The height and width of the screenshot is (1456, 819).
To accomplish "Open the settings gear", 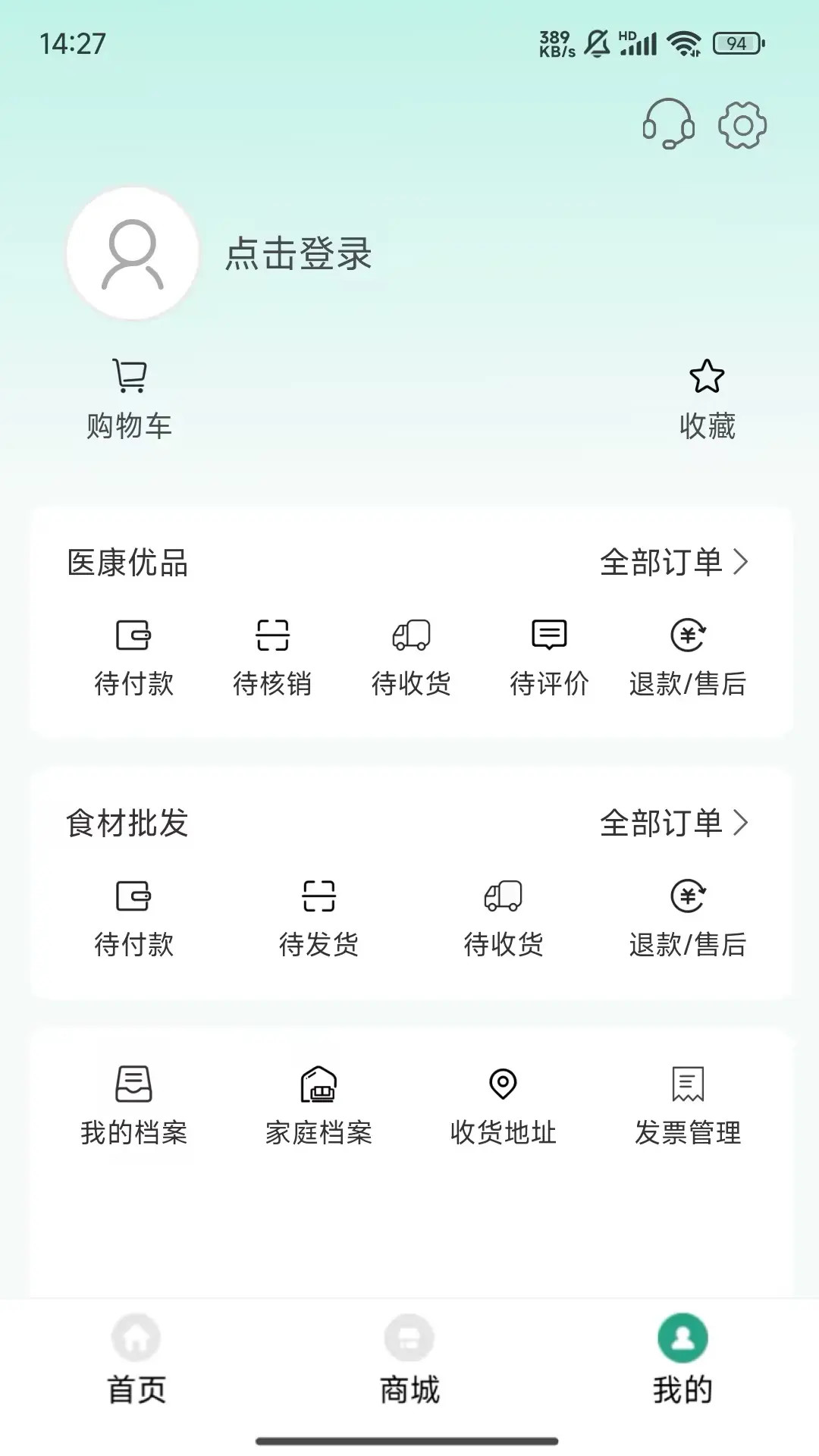I will click(x=741, y=127).
